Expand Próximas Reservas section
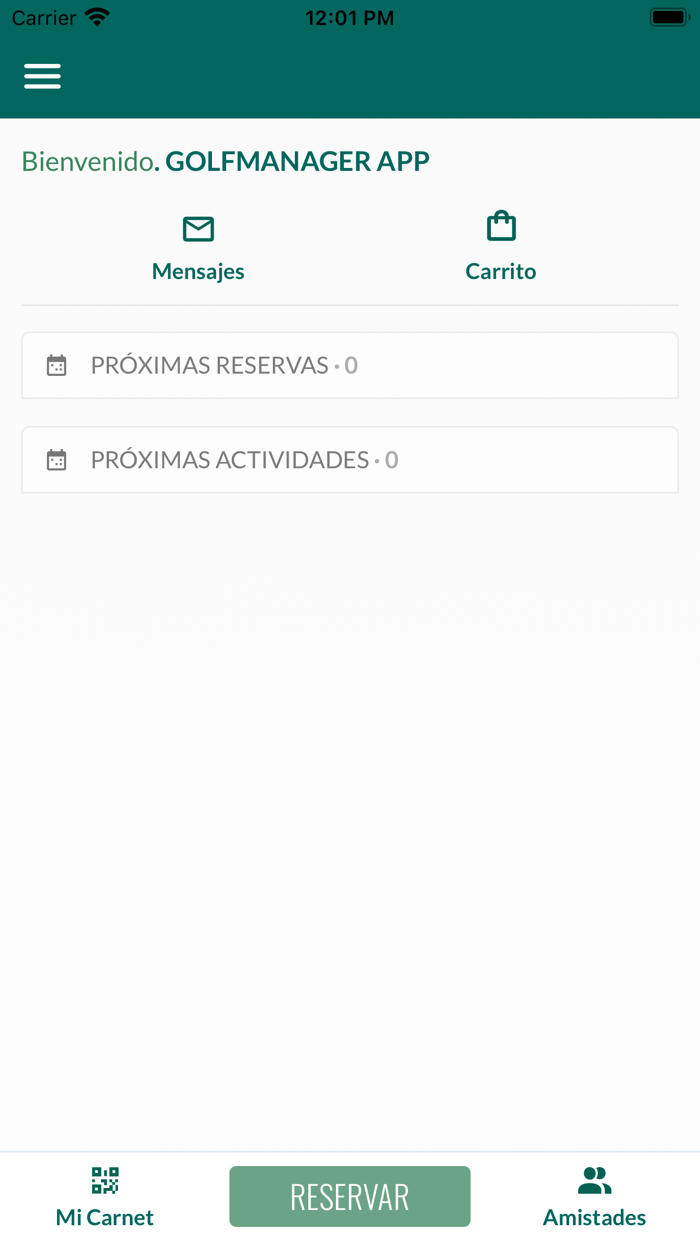This screenshot has width=700, height=1244. (x=350, y=365)
